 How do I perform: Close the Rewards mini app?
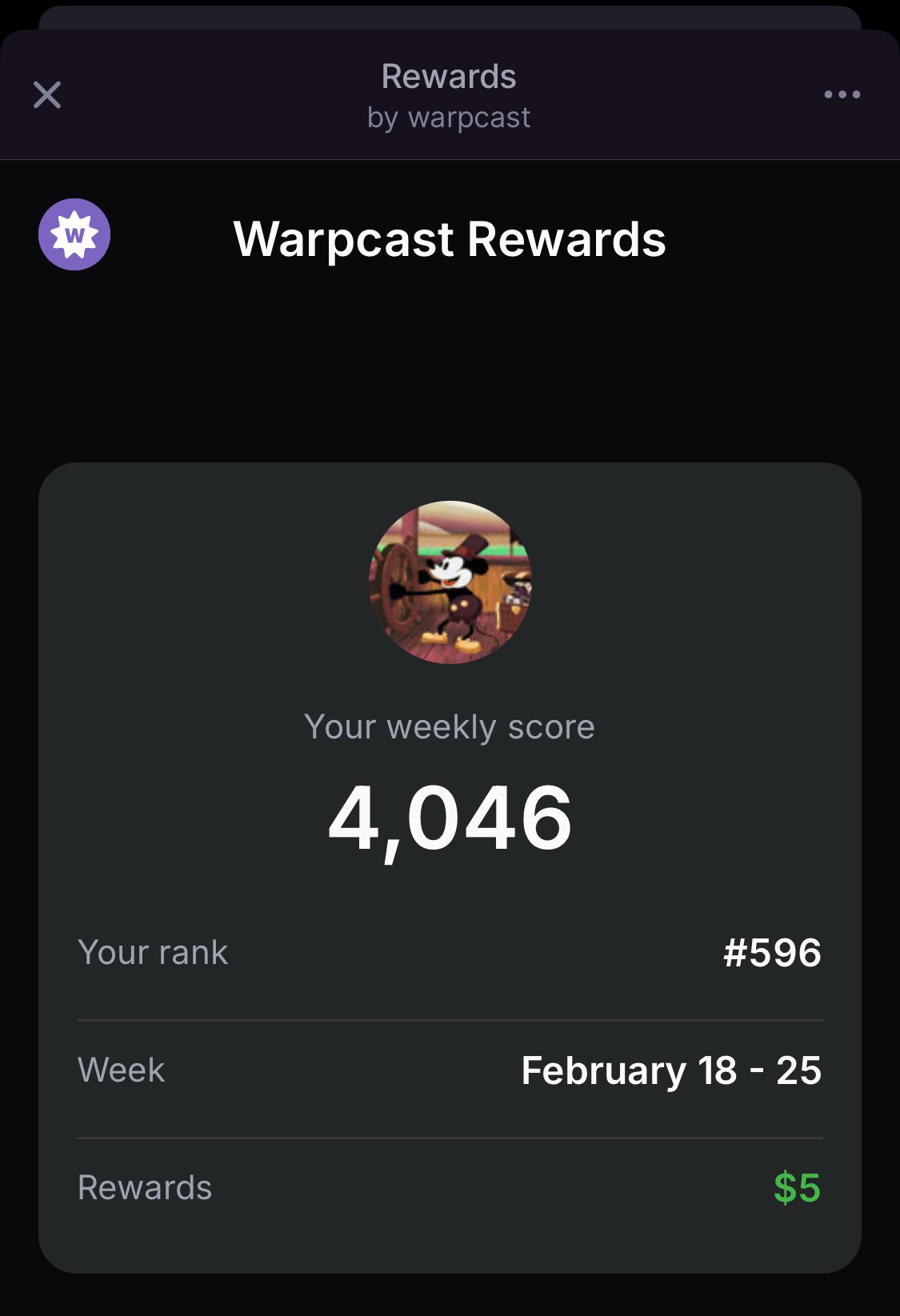[47, 95]
